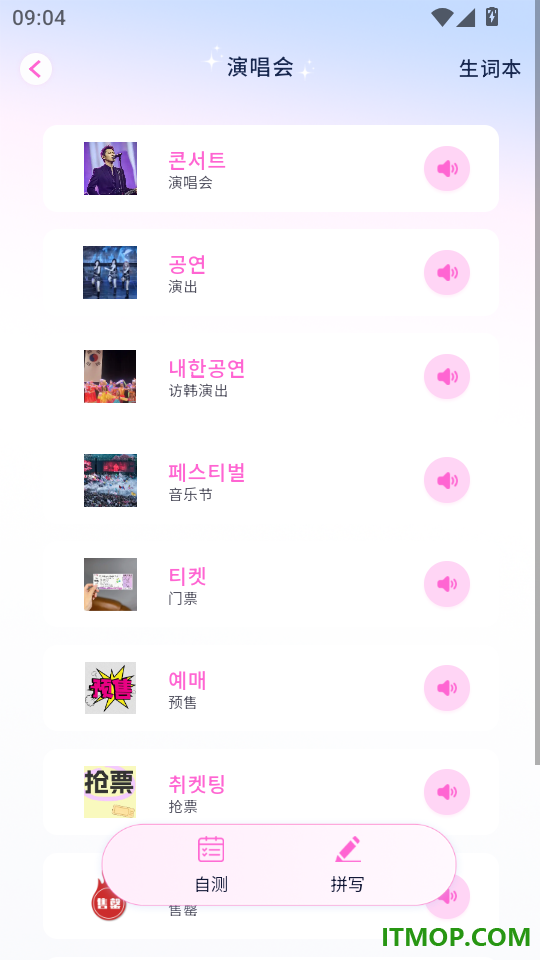Play pronunciation for 콘서트
The height and width of the screenshot is (960, 540).
(x=447, y=168)
